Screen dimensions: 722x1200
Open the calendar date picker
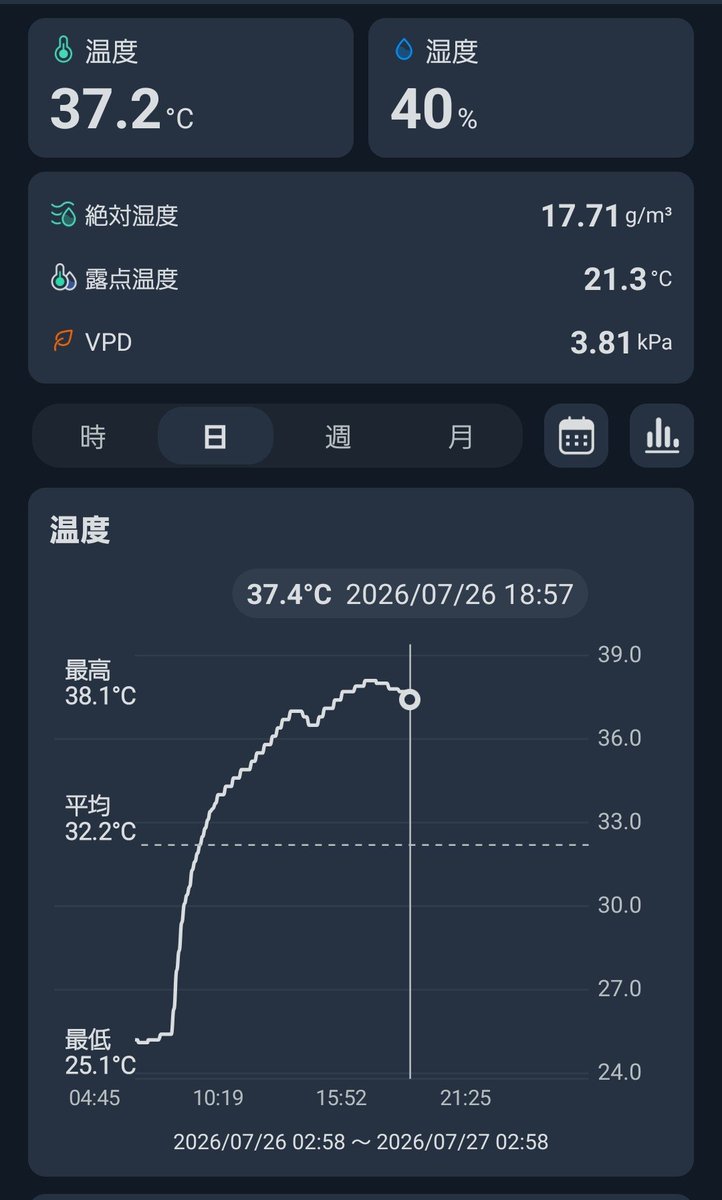pyautogui.click(x=576, y=436)
